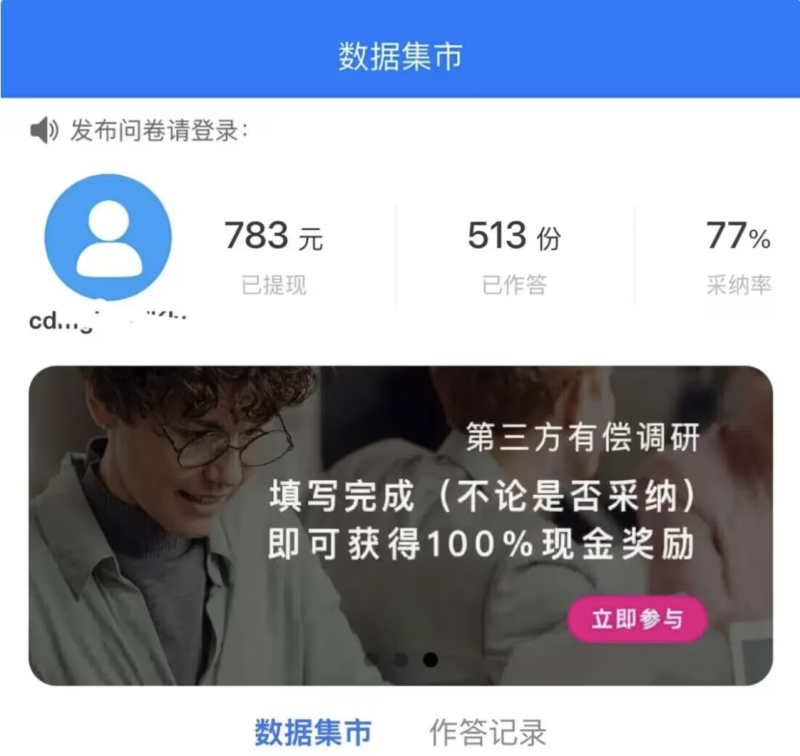Switch to the 作答记录 tab
Screen dimensions: 800x756
[488, 733]
